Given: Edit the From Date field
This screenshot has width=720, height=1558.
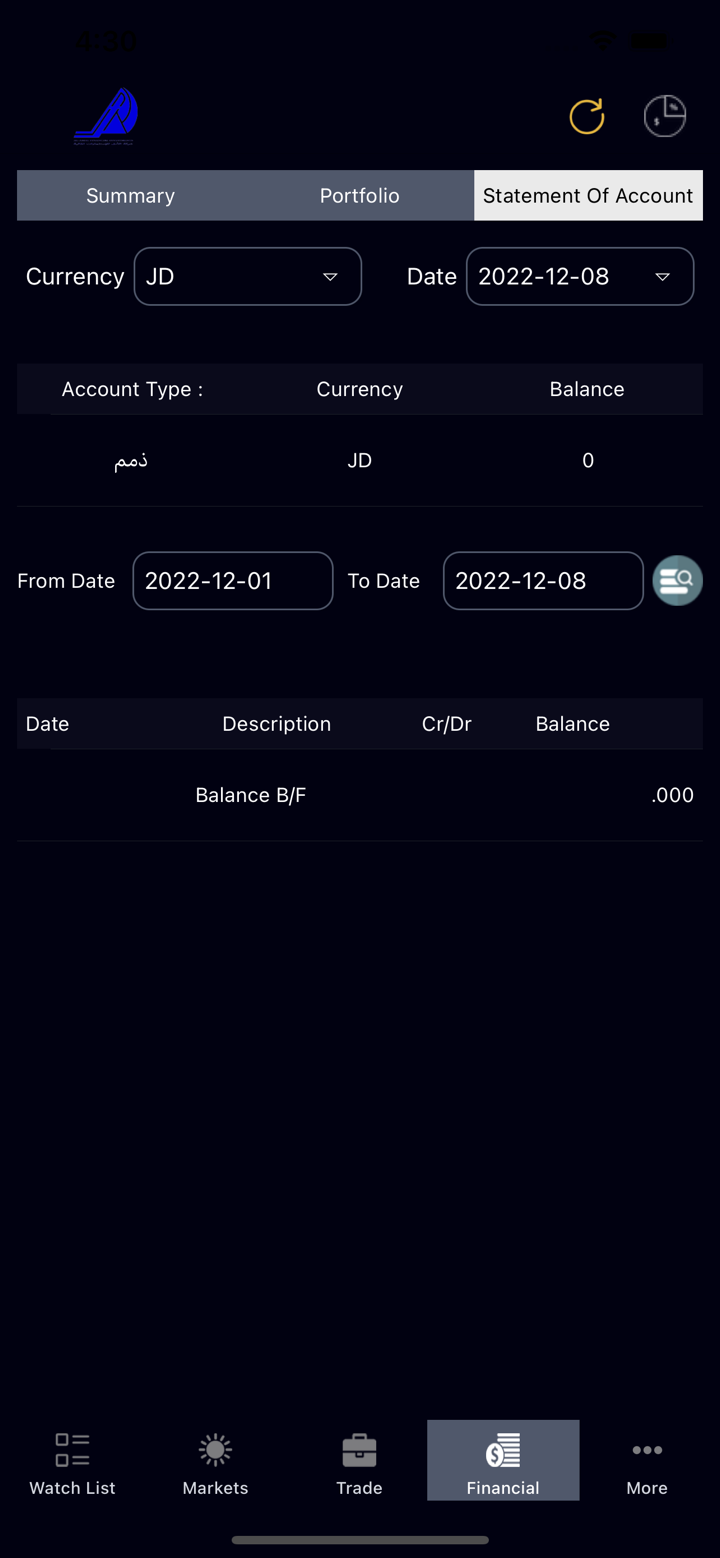Looking at the screenshot, I should 233,581.
